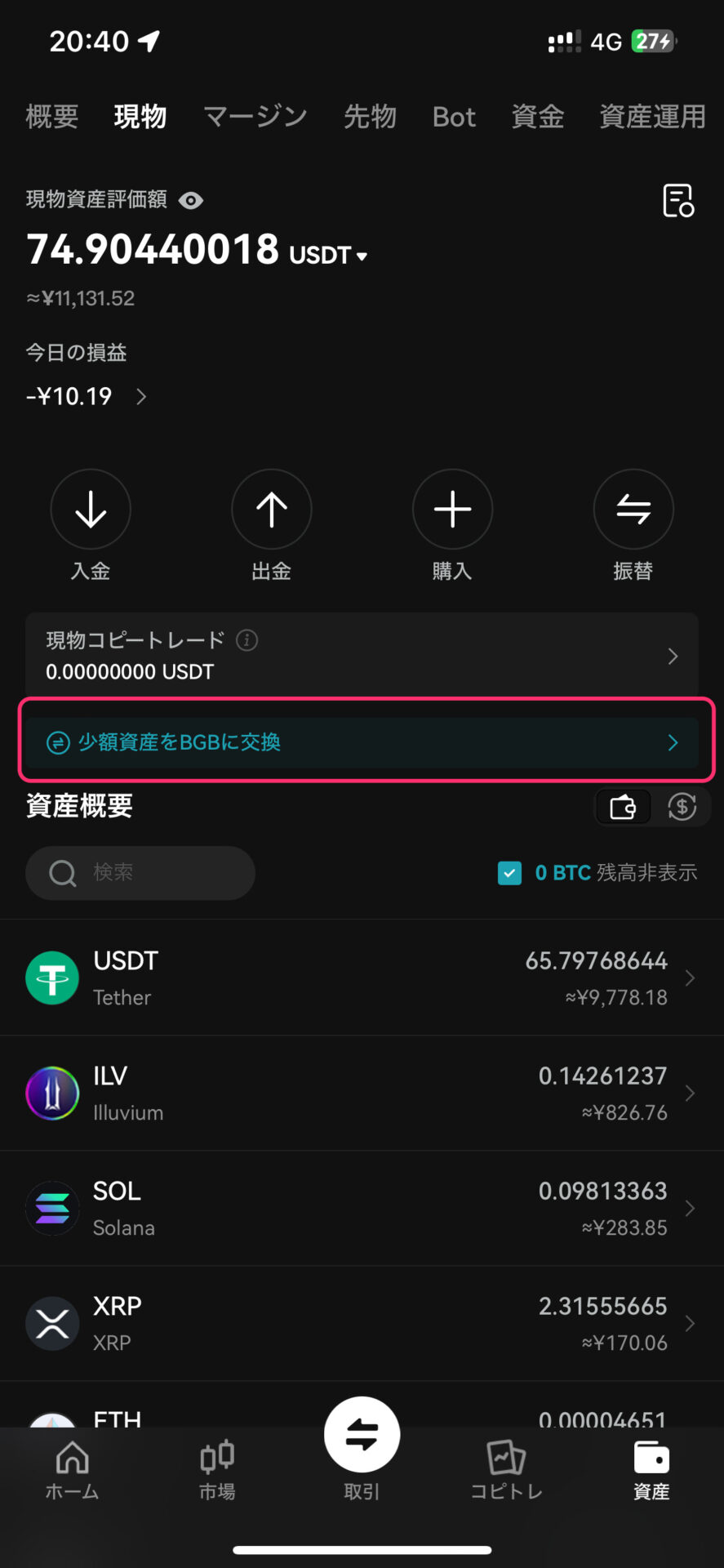The image size is (724, 1568).
Task: Open today's profit and loss details
Action: (x=87, y=397)
